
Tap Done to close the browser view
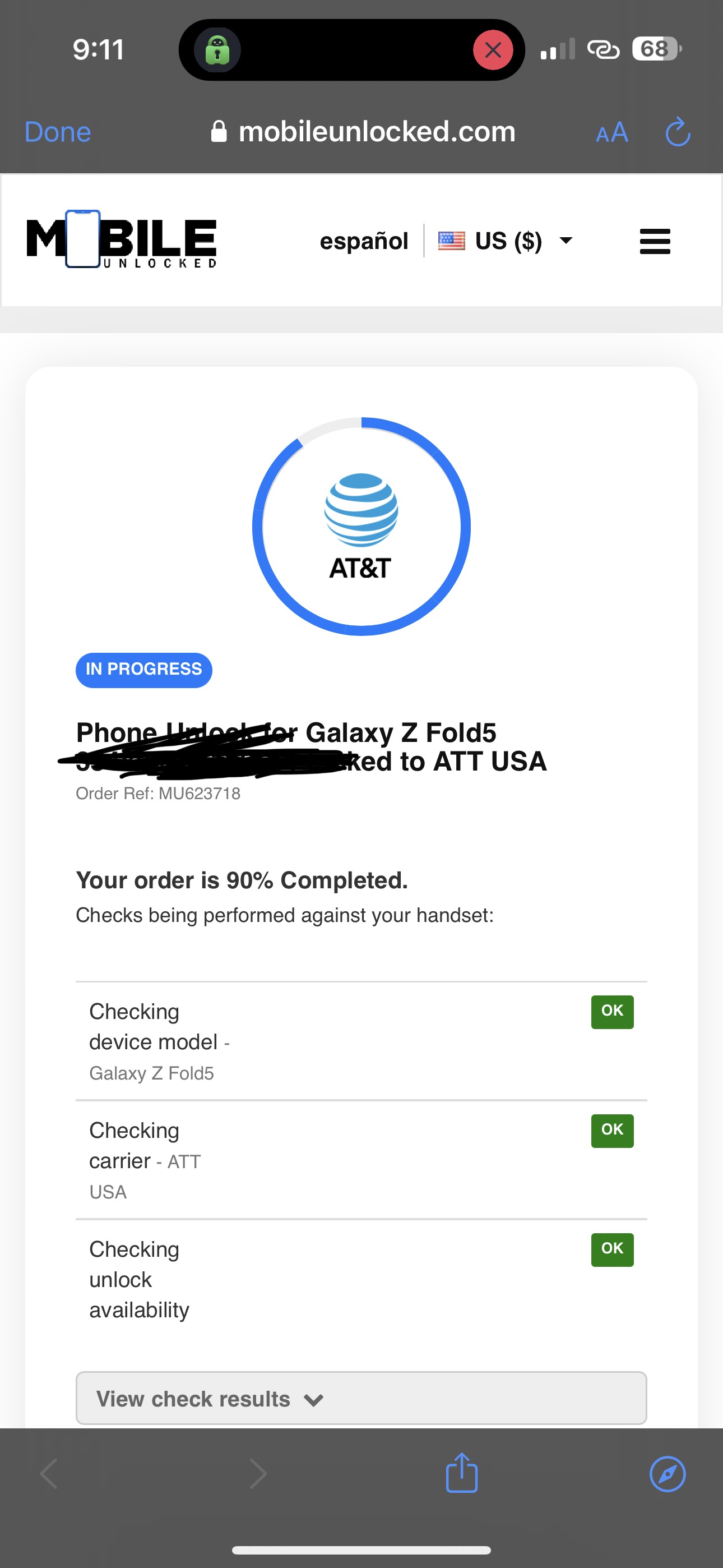57,131
